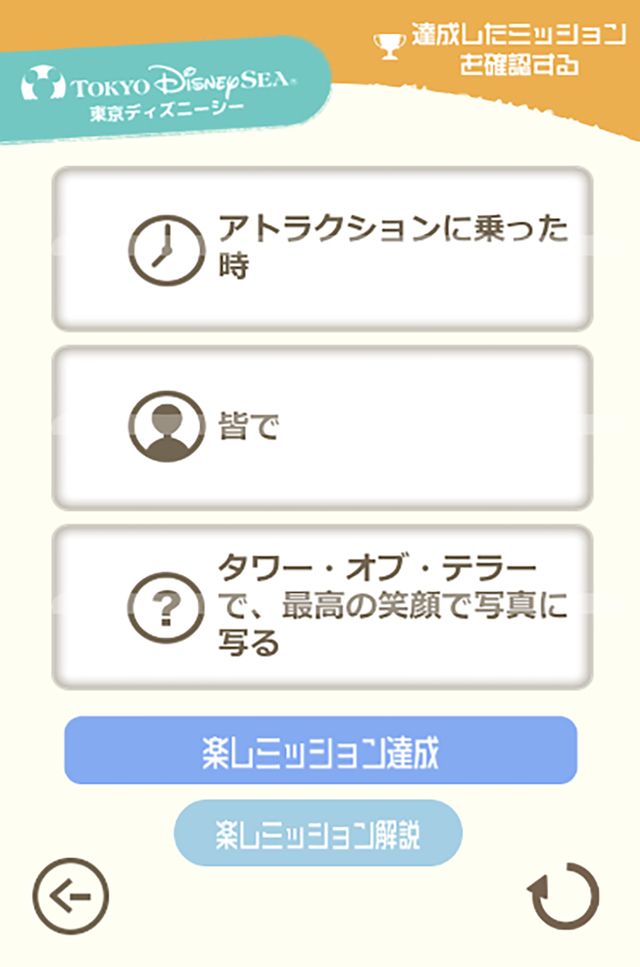Tap the 楽しミッション達成 button
Screen dimensions: 640x967
tap(321, 750)
